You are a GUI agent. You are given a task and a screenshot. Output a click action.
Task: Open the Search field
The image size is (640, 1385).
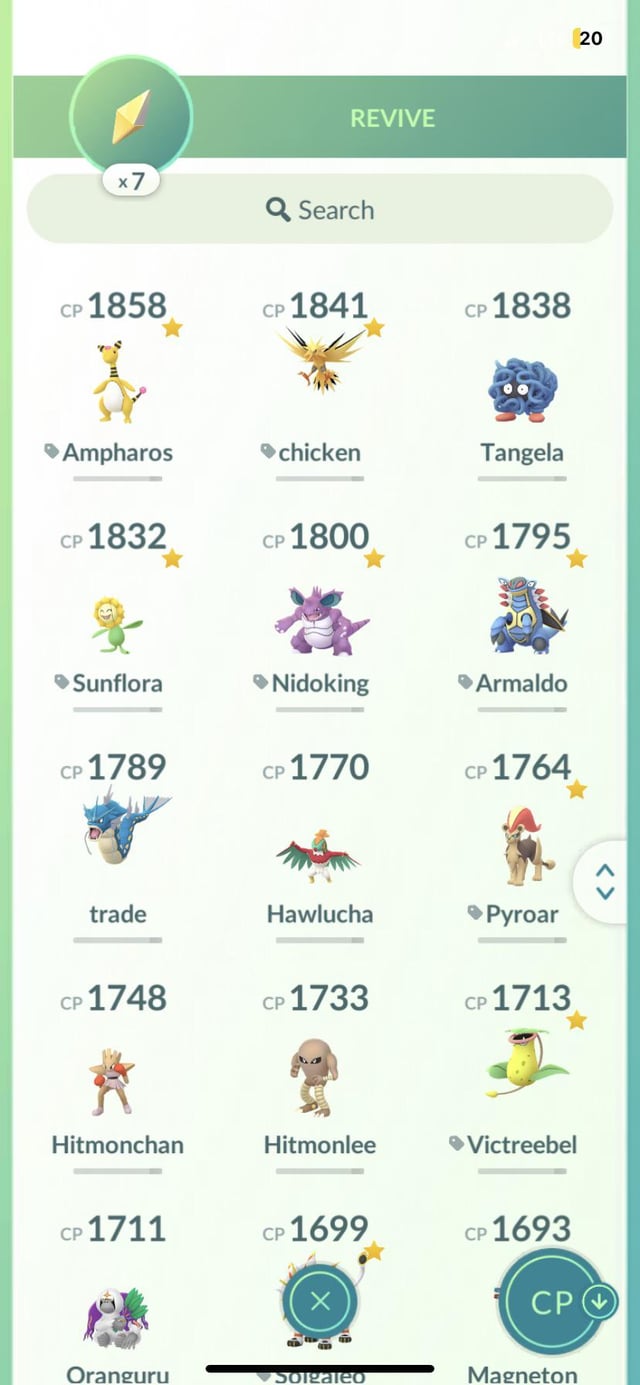pos(319,209)
